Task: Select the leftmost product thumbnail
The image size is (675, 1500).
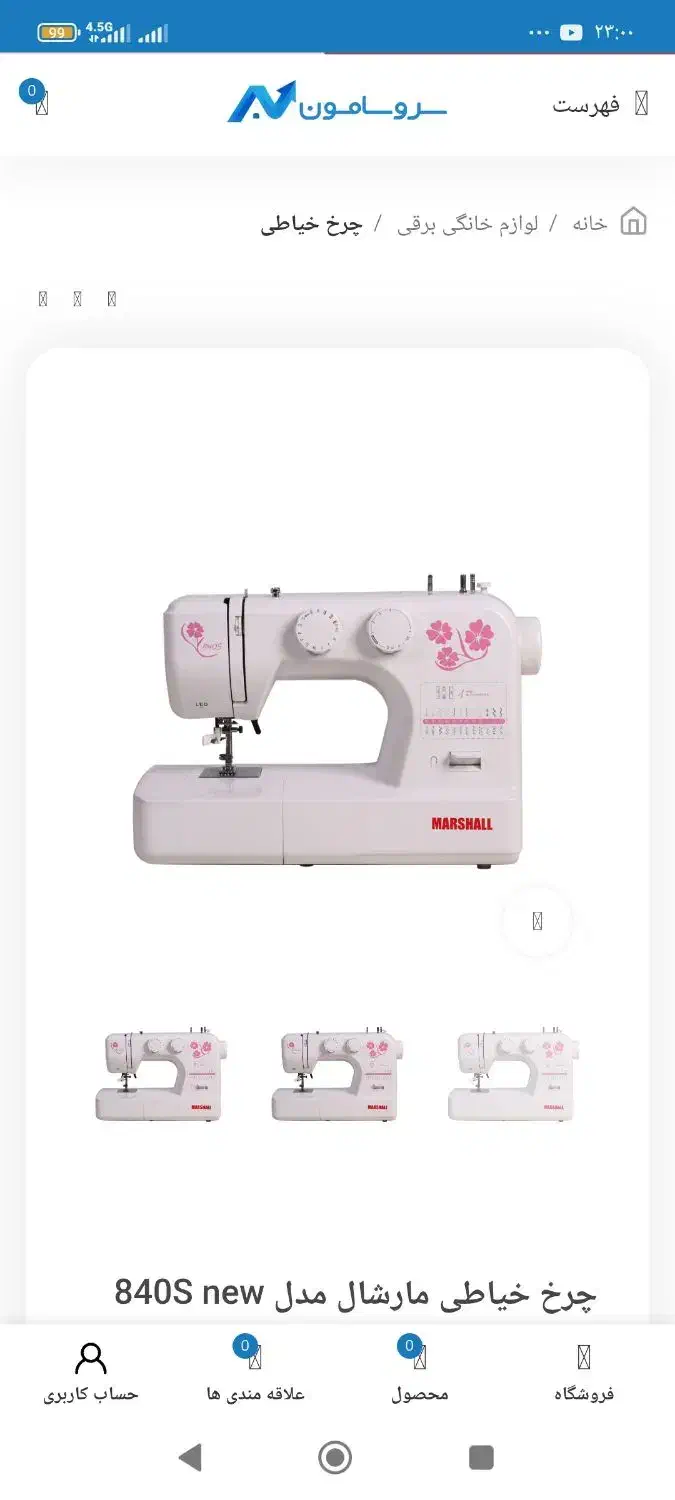Action: (x=161, y=1077)
